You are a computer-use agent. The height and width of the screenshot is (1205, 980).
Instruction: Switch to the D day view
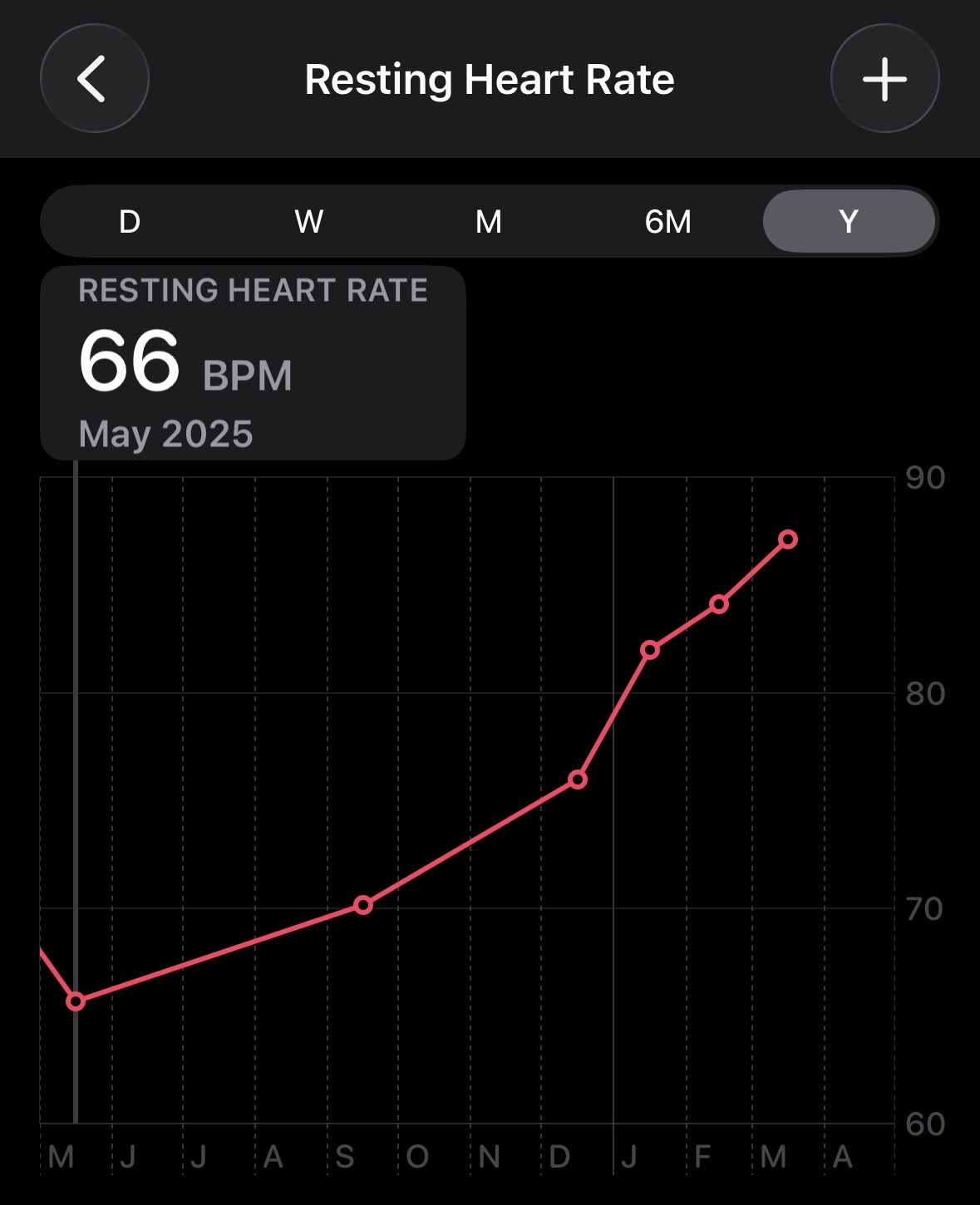(x=130, y=222)
